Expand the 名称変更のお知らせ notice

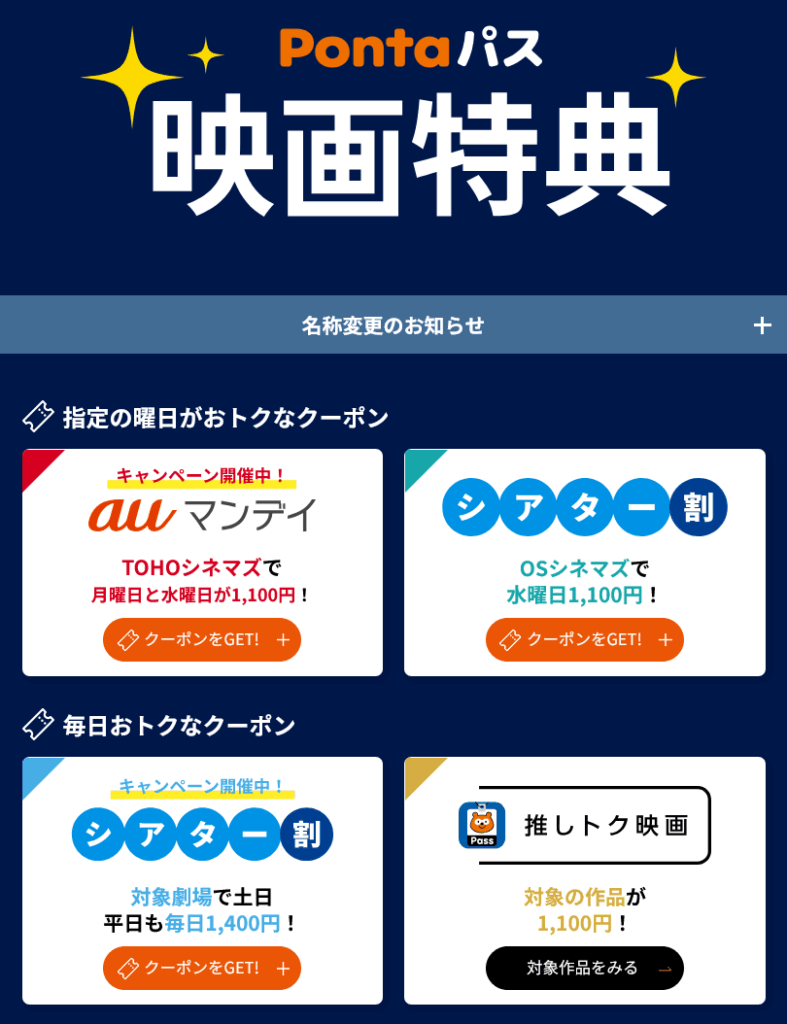coord(393,325)
